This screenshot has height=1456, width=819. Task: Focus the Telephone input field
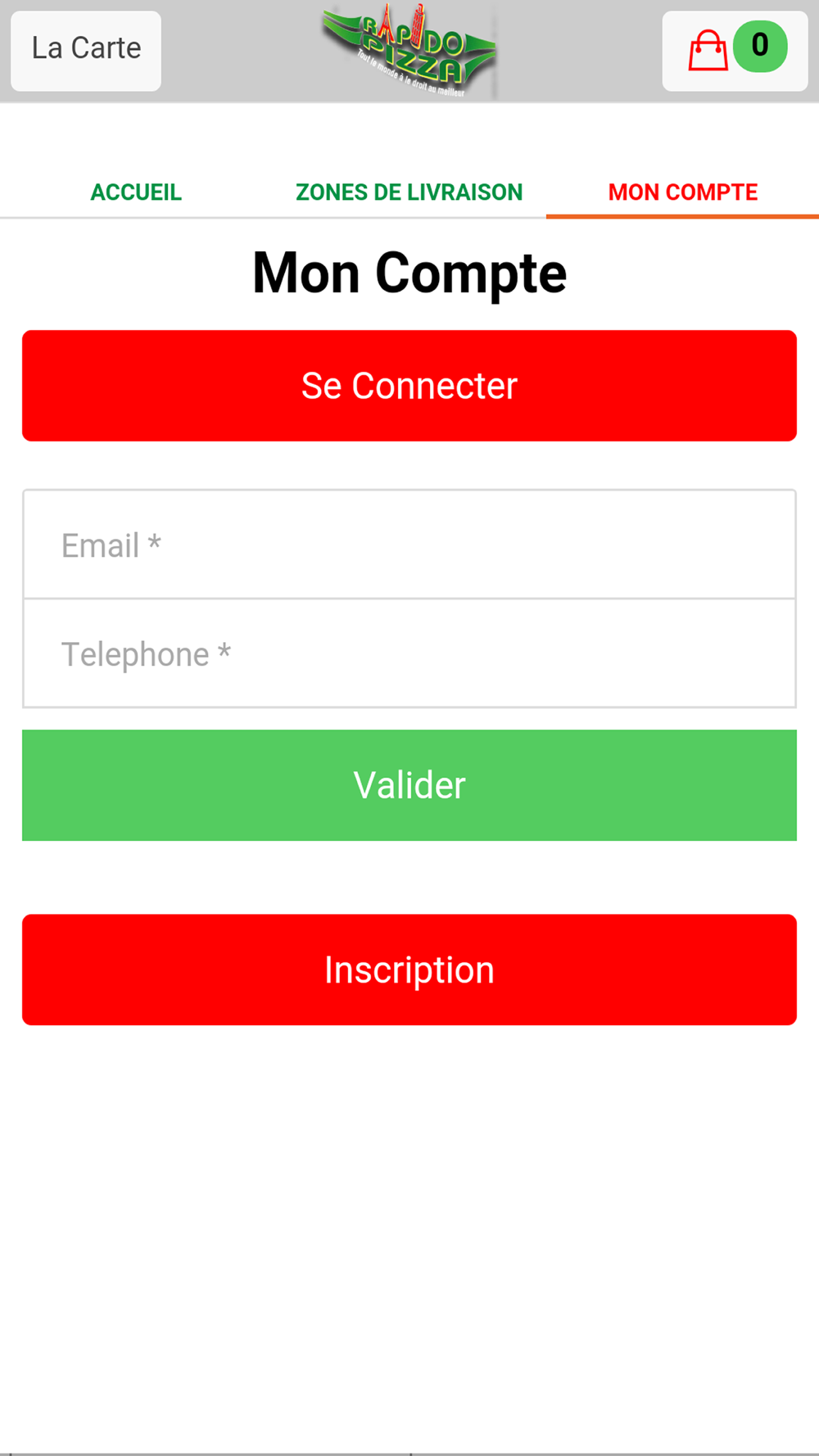[409, 653]
